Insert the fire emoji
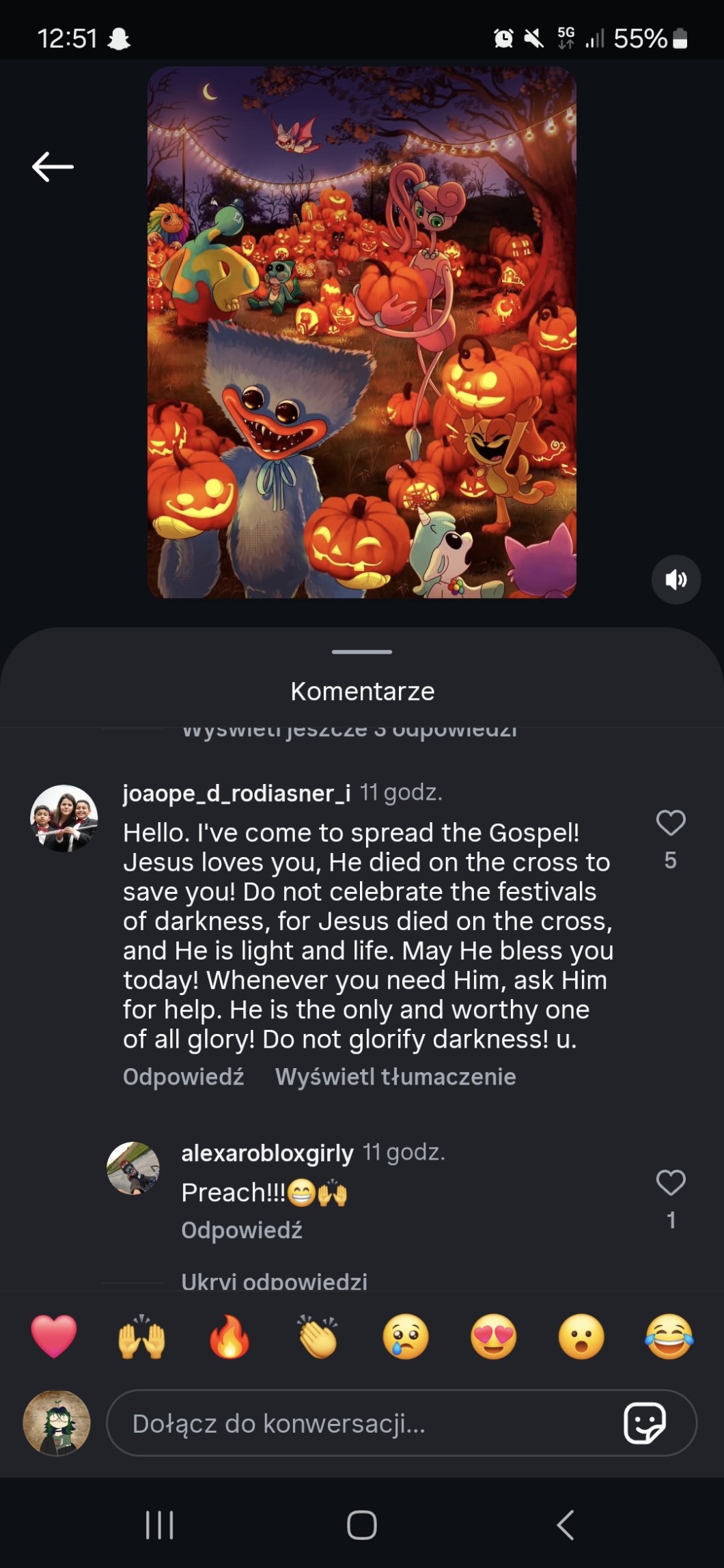The image size is (724, 1568). coord(229,1336)
